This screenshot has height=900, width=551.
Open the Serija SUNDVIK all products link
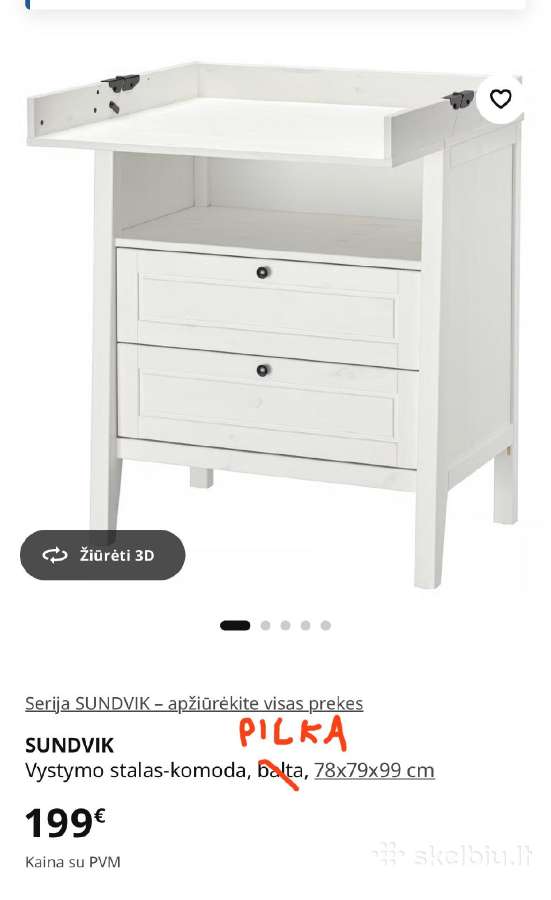(x=194, y=703)
